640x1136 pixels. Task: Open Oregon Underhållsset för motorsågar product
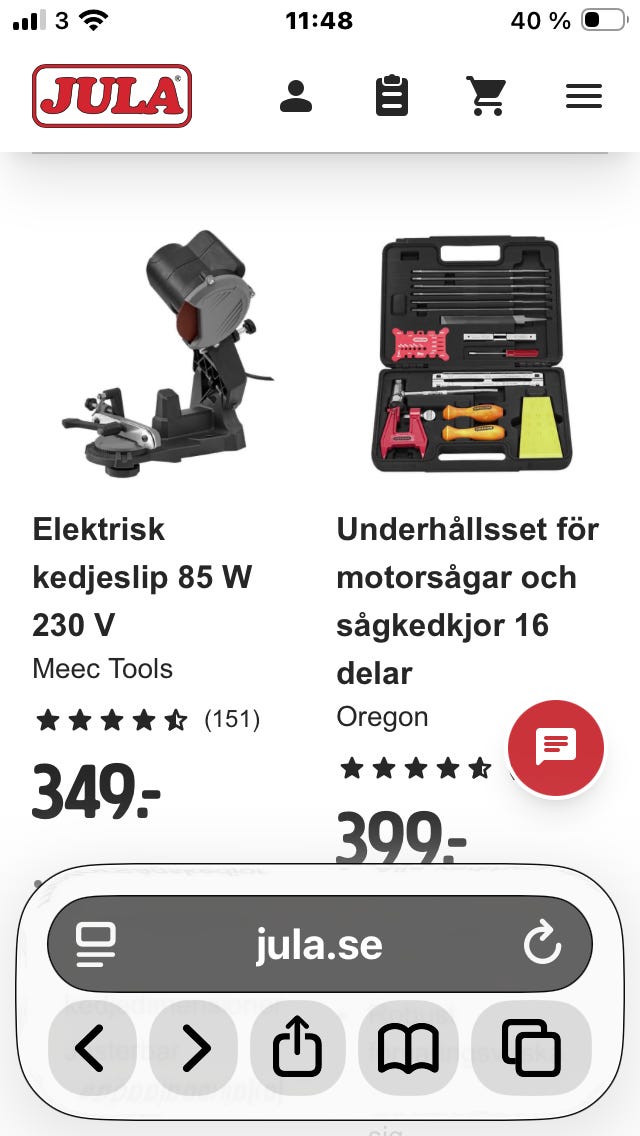pyautogui.click(x=467, y=600)
